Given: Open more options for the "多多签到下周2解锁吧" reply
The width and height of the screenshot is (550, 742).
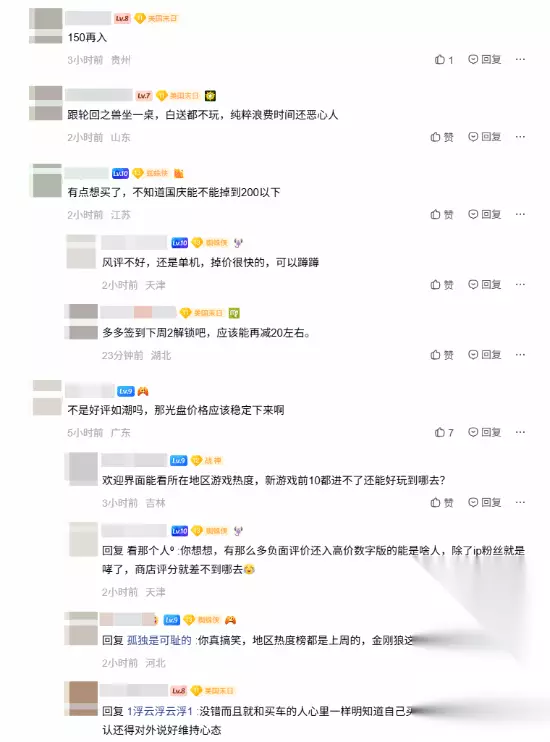Looking at the screenshot, I should (x=520, y=355).
